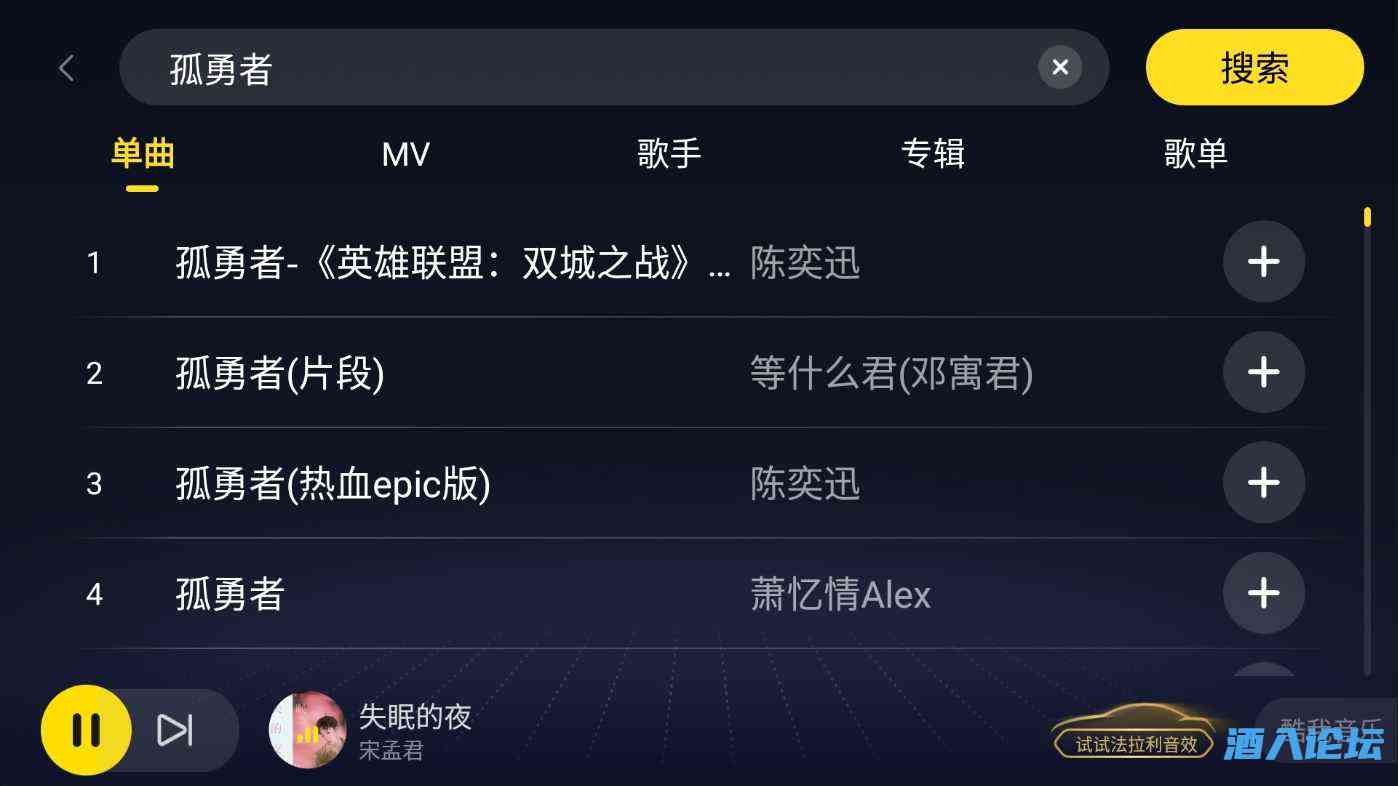Screen dimensions: 1398x786
Task: Add 孤勇者-《英雄联盟：双城之战》 with its plus button
Action: pos(1263,262)
